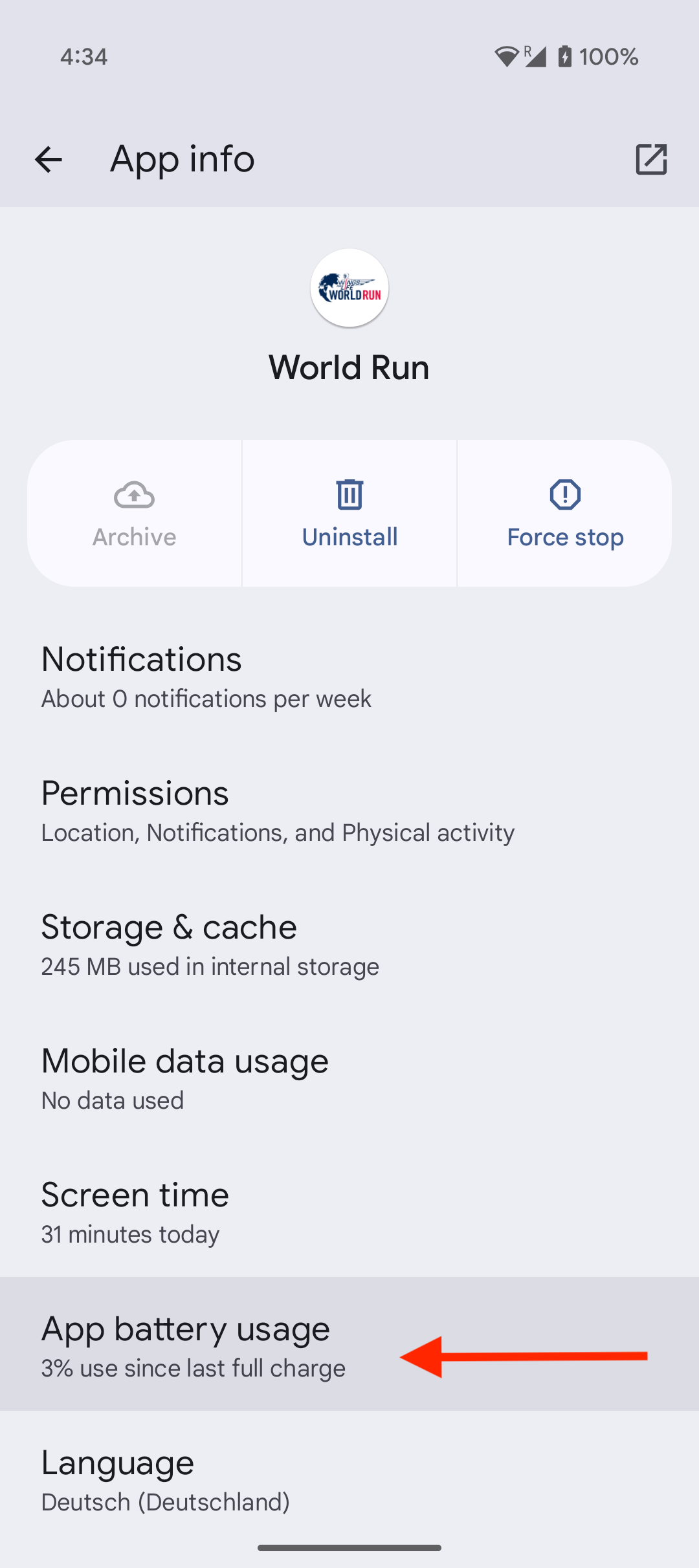The height and width of the screenshot is (1568, 699).
Task: Go back from App info
Action: (49, 160)
